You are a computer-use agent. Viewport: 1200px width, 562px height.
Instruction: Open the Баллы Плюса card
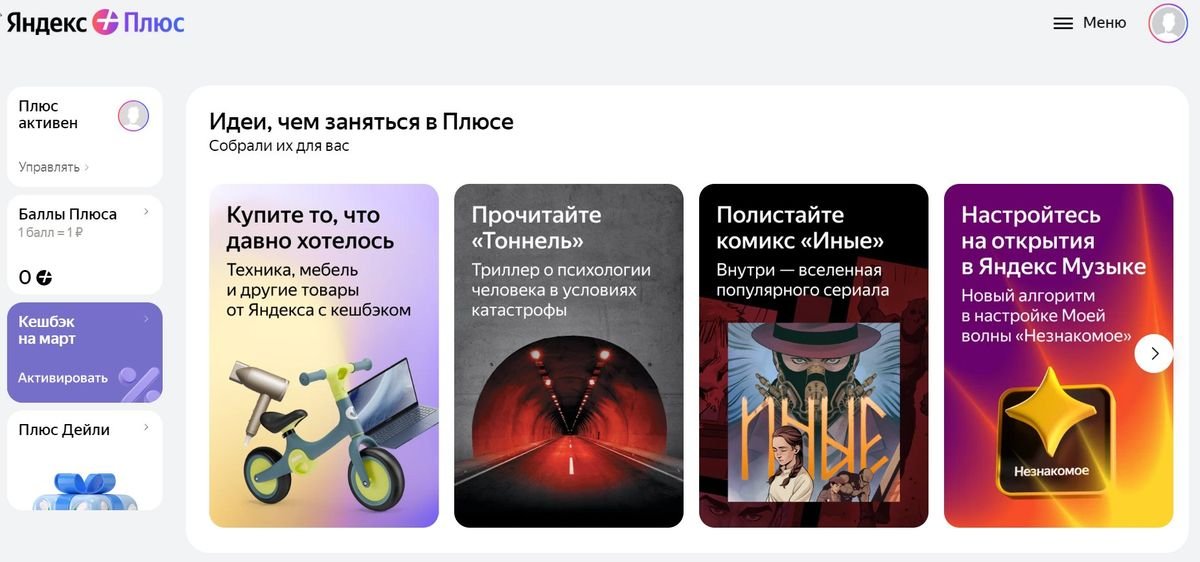[84, 245]
